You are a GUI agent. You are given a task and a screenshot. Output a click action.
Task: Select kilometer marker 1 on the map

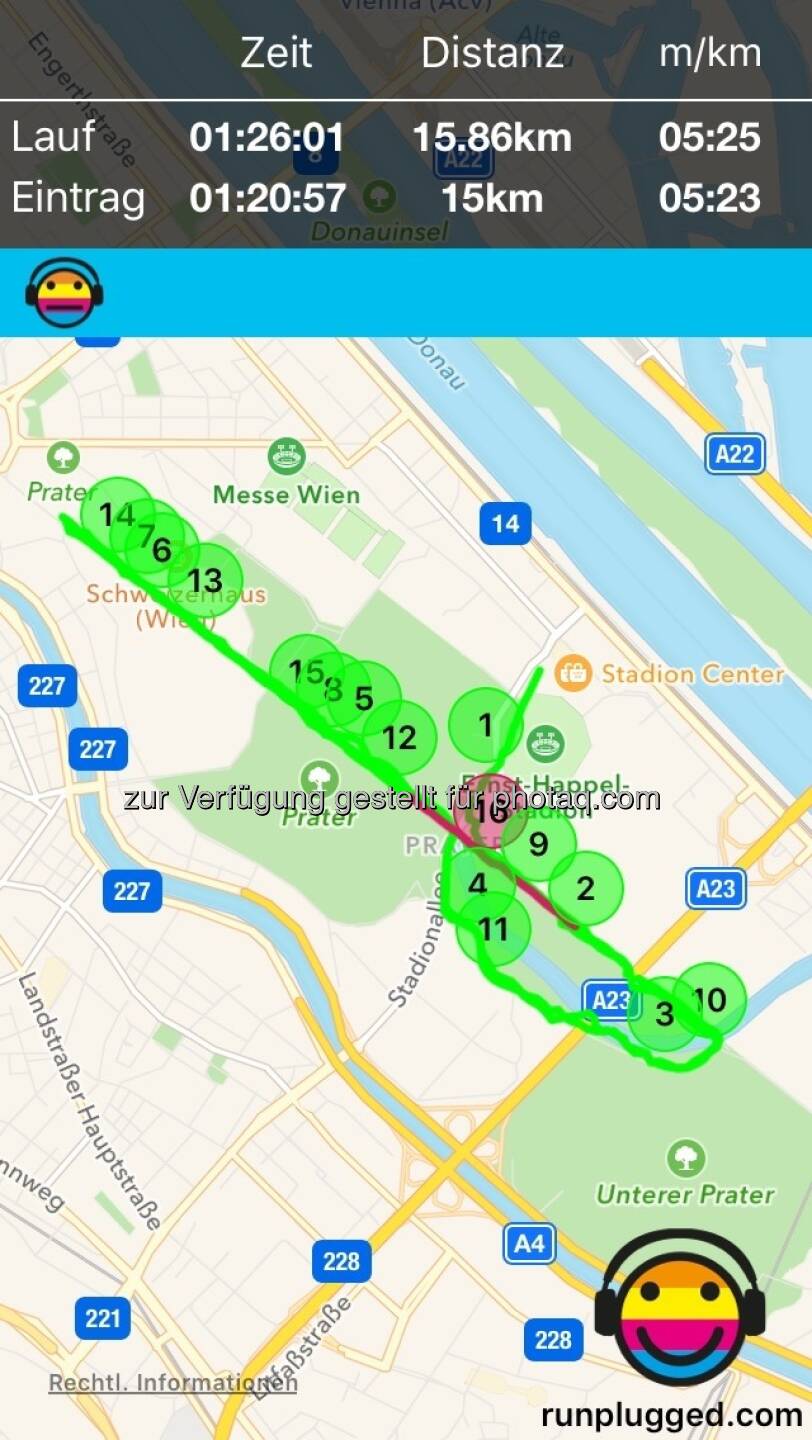(485, 725)
